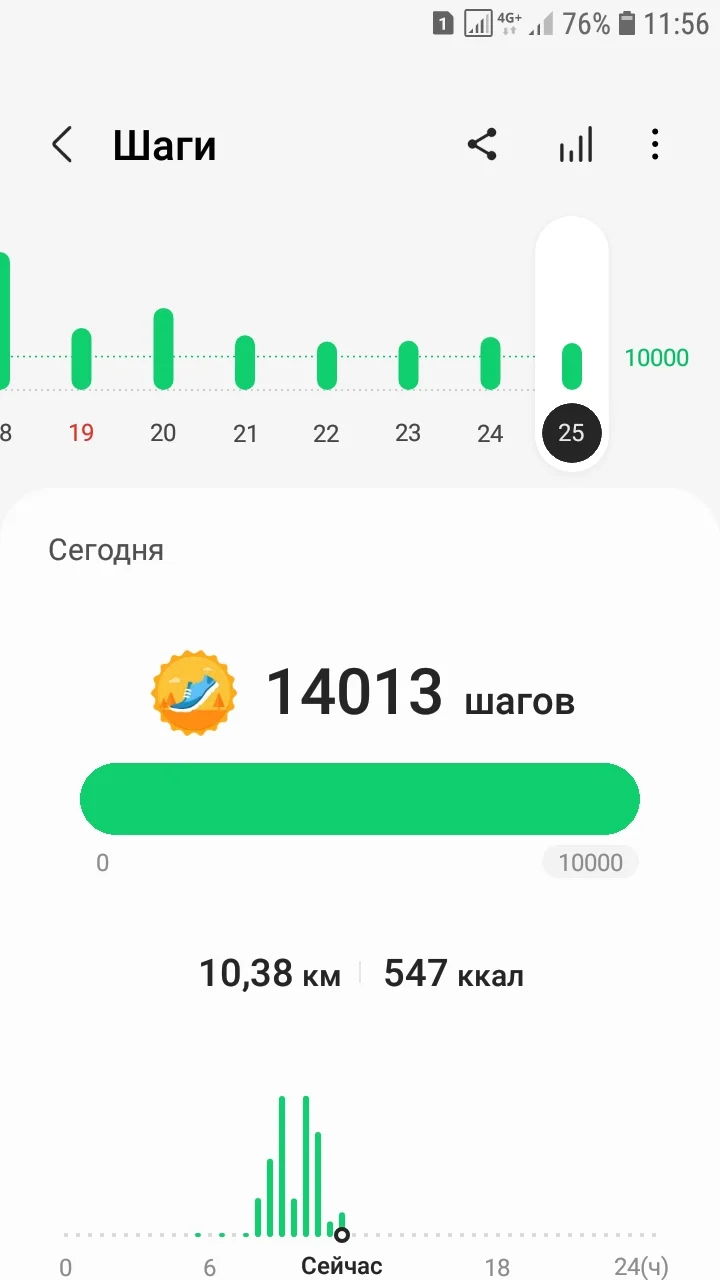Change the 10000 step goal
The height and width of the screenshot is (1280, 720).
click(590, 863)
